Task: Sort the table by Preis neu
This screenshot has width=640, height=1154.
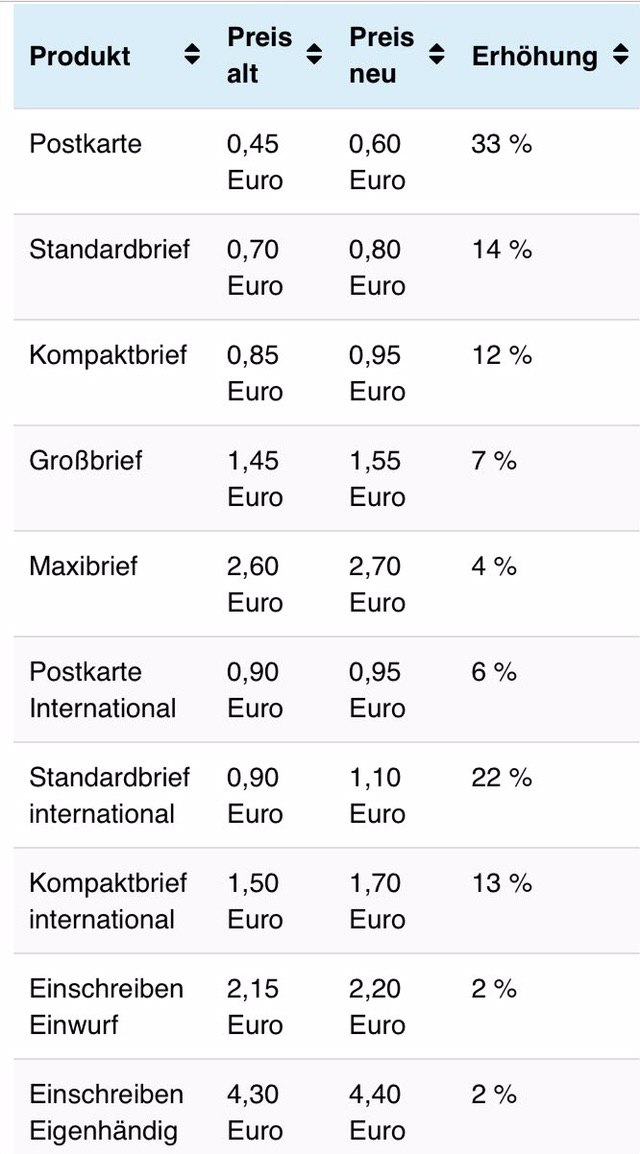Action: point(437,55)
